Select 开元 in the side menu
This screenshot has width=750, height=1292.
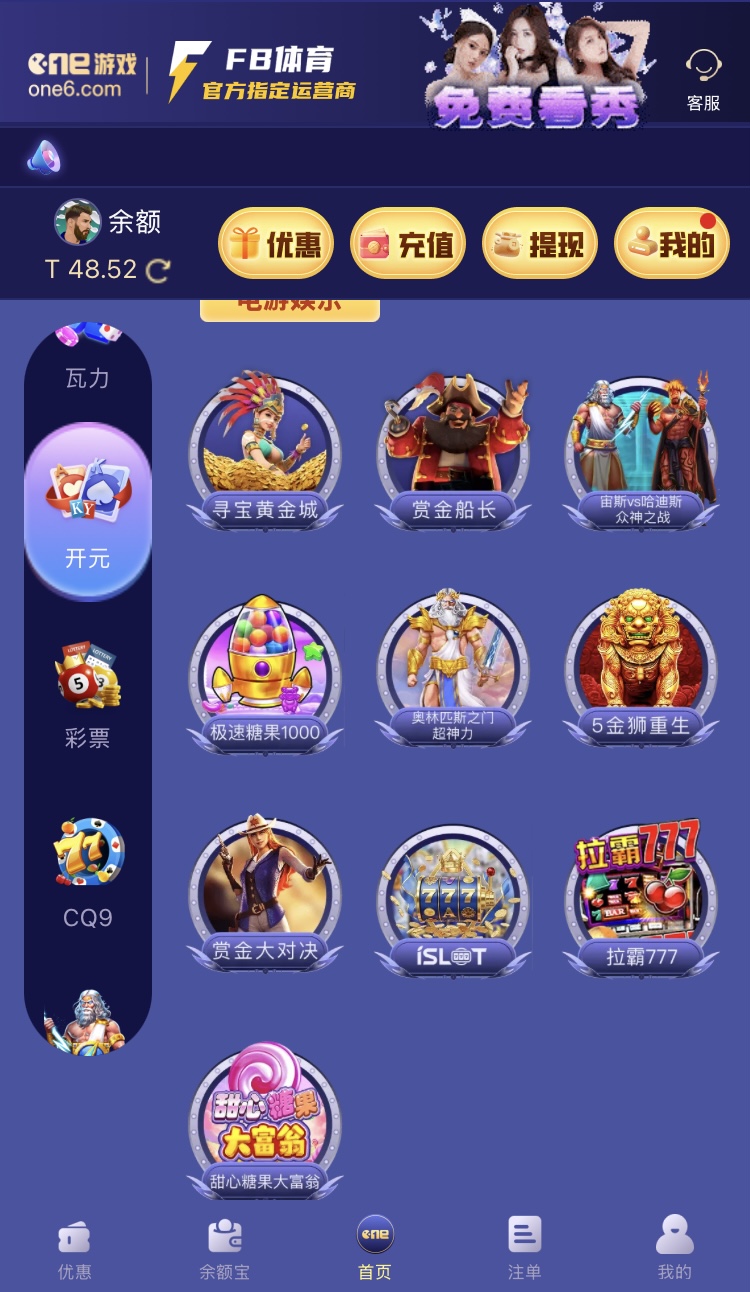88,512
